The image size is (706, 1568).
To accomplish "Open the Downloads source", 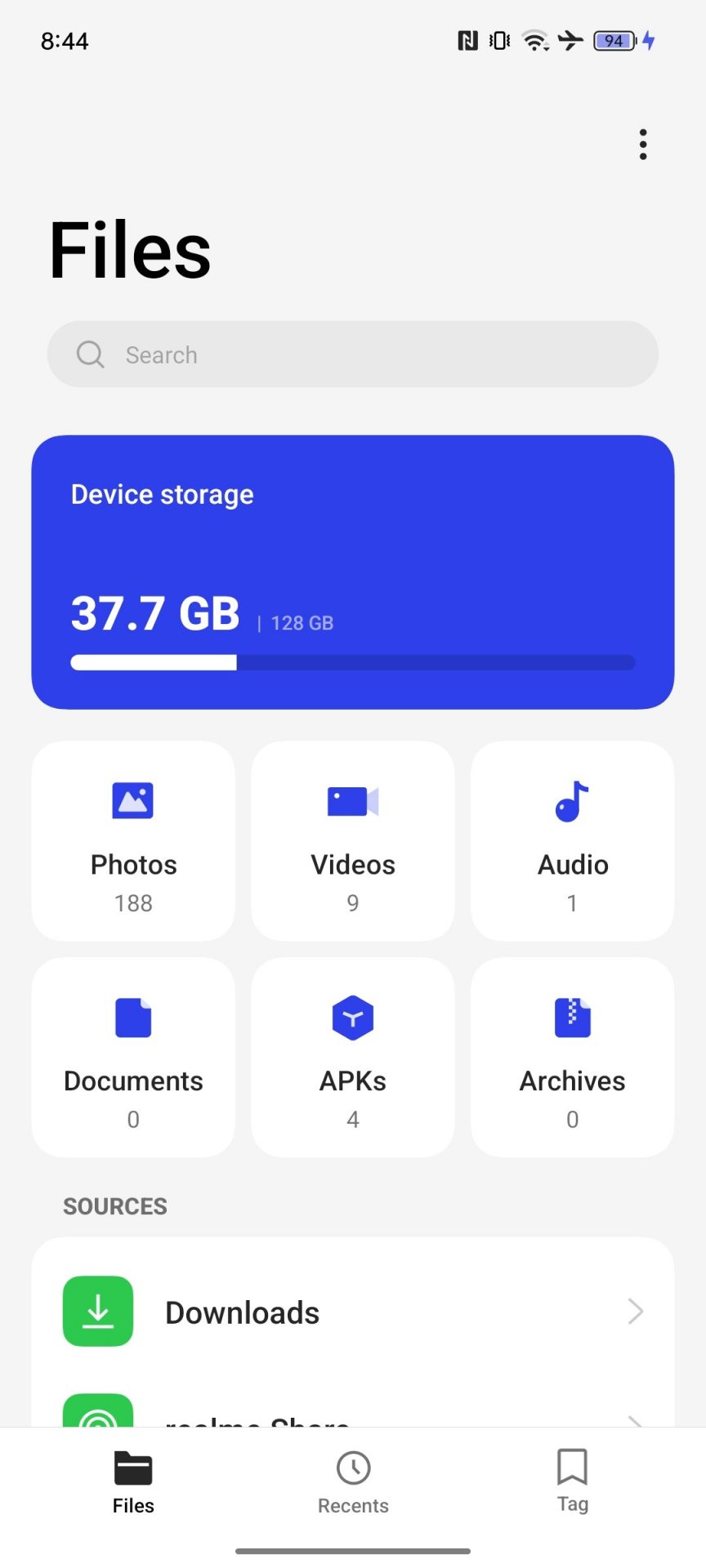I will click(x=353, y=1312).
